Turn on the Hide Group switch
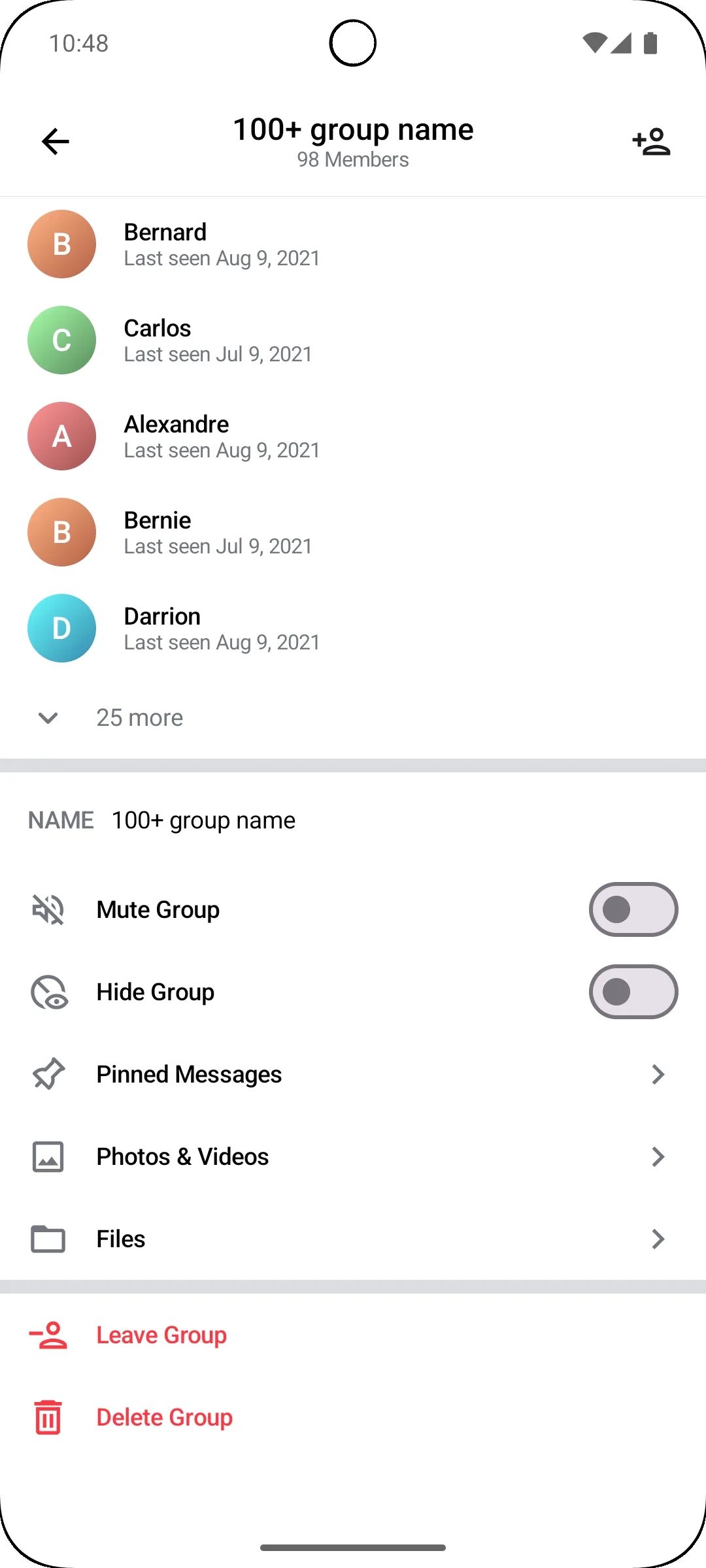The width and height of the screenshot is (706, 1568). (x=633, y=991)
